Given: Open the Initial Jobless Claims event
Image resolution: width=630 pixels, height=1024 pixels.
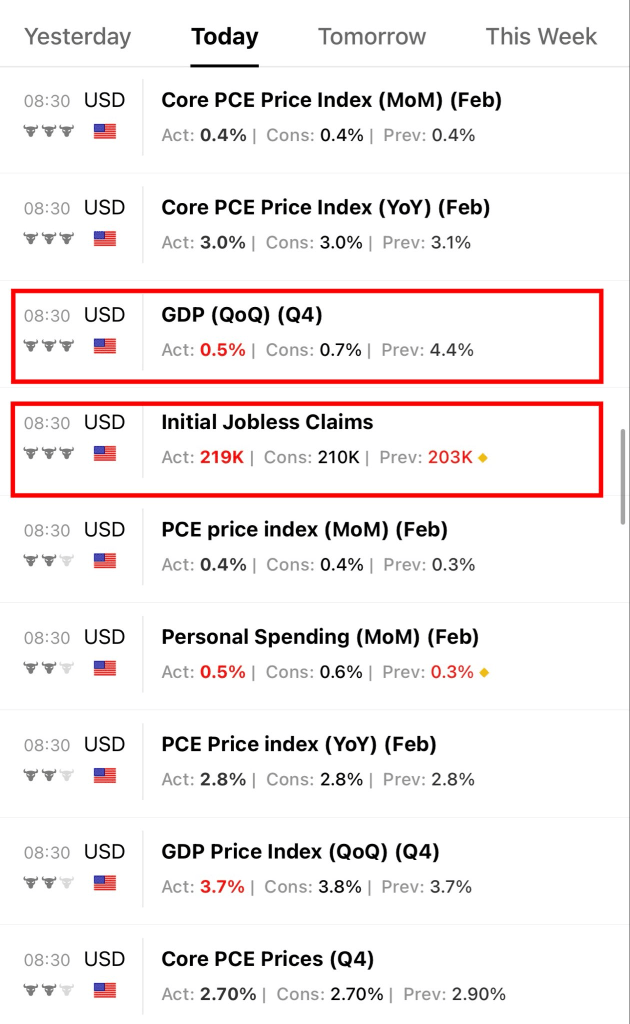Looking at the screenshot, I should tap(267, 422).
